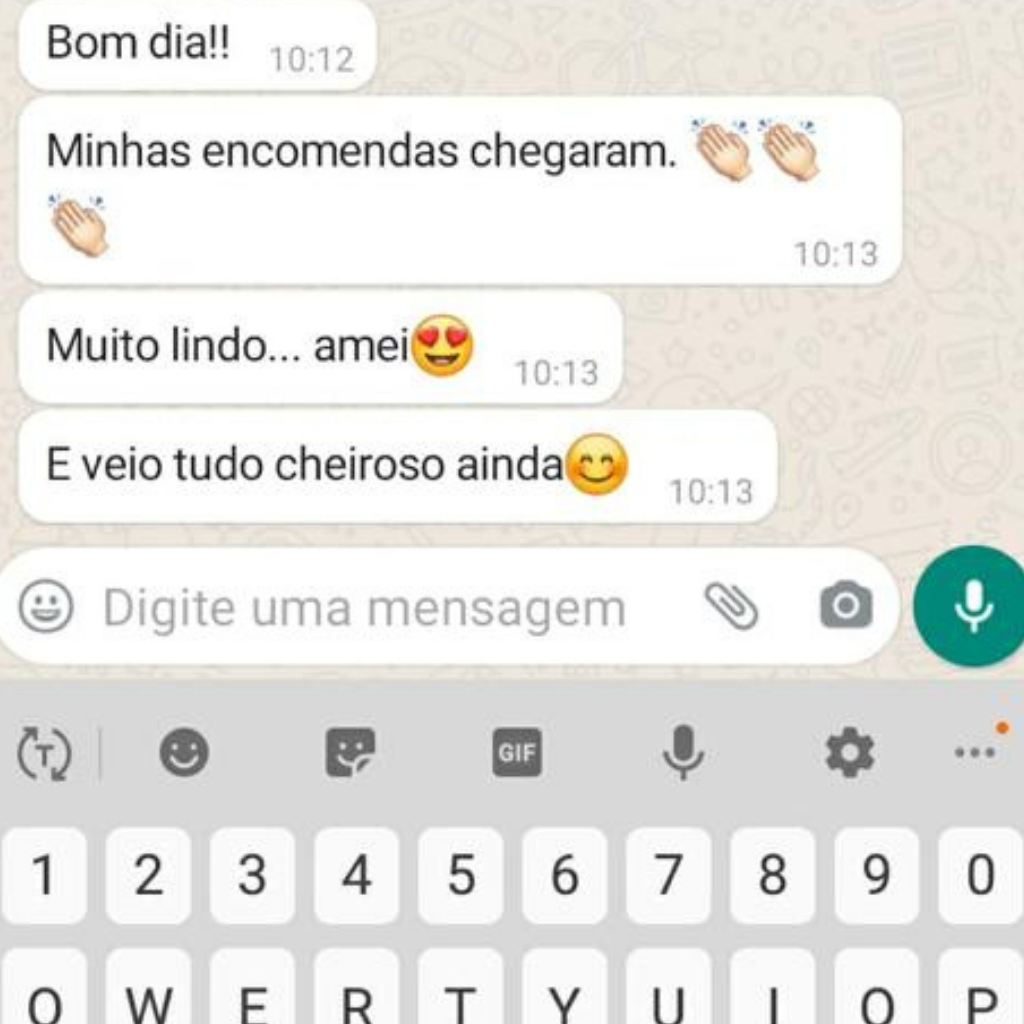Open the camera from the message bar
1024x1024 pixels.
tap(846, 606)
